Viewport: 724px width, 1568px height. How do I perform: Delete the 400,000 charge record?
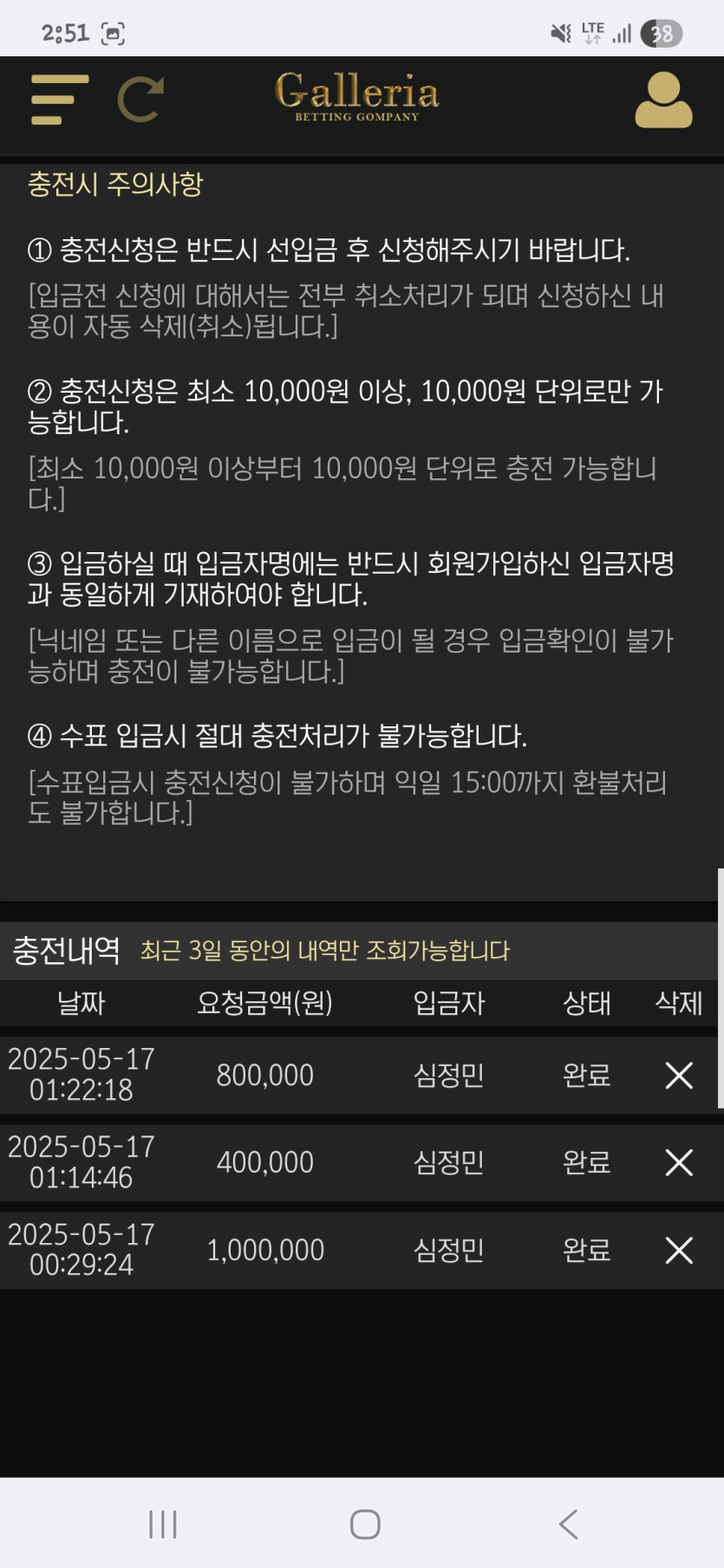click(x=679, y=1162)
